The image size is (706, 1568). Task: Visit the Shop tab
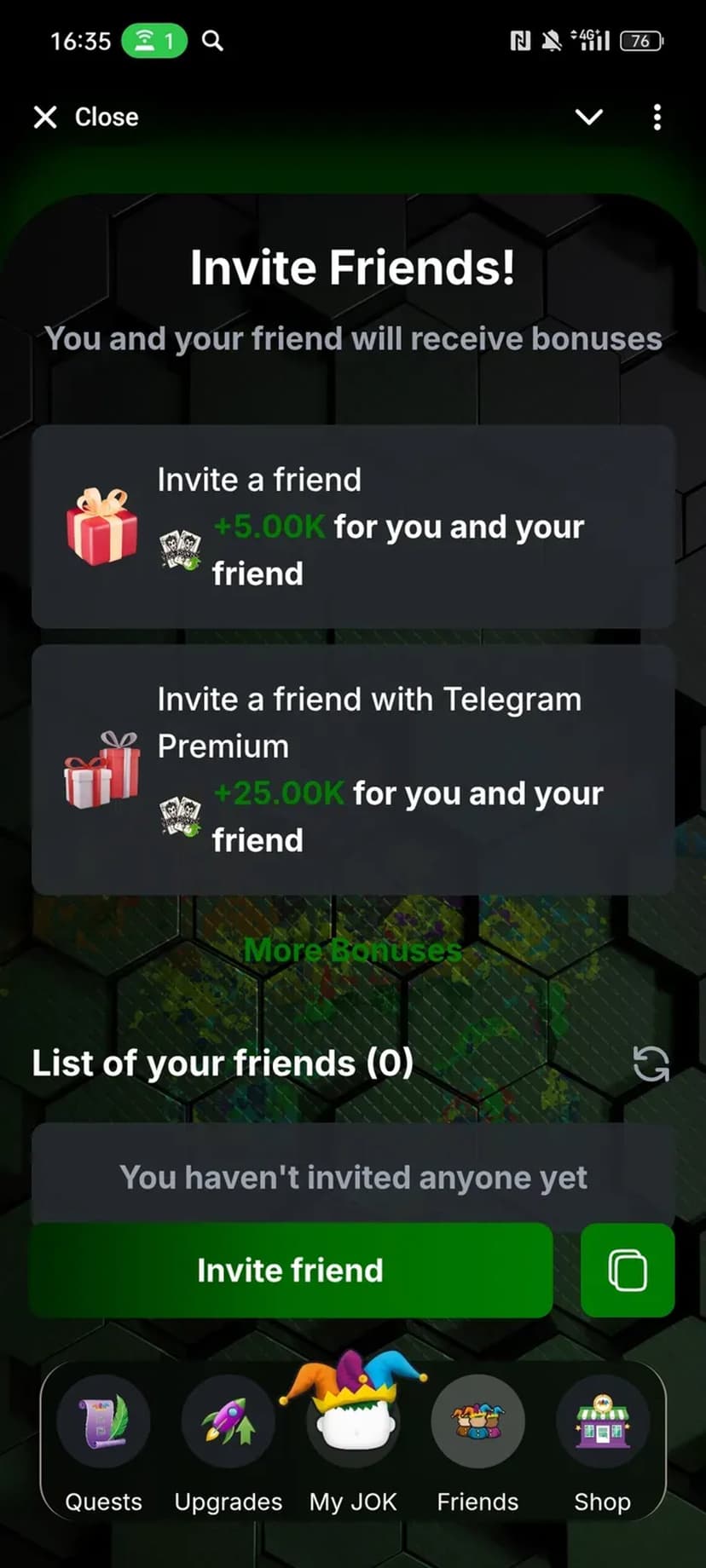point(602,1440)
